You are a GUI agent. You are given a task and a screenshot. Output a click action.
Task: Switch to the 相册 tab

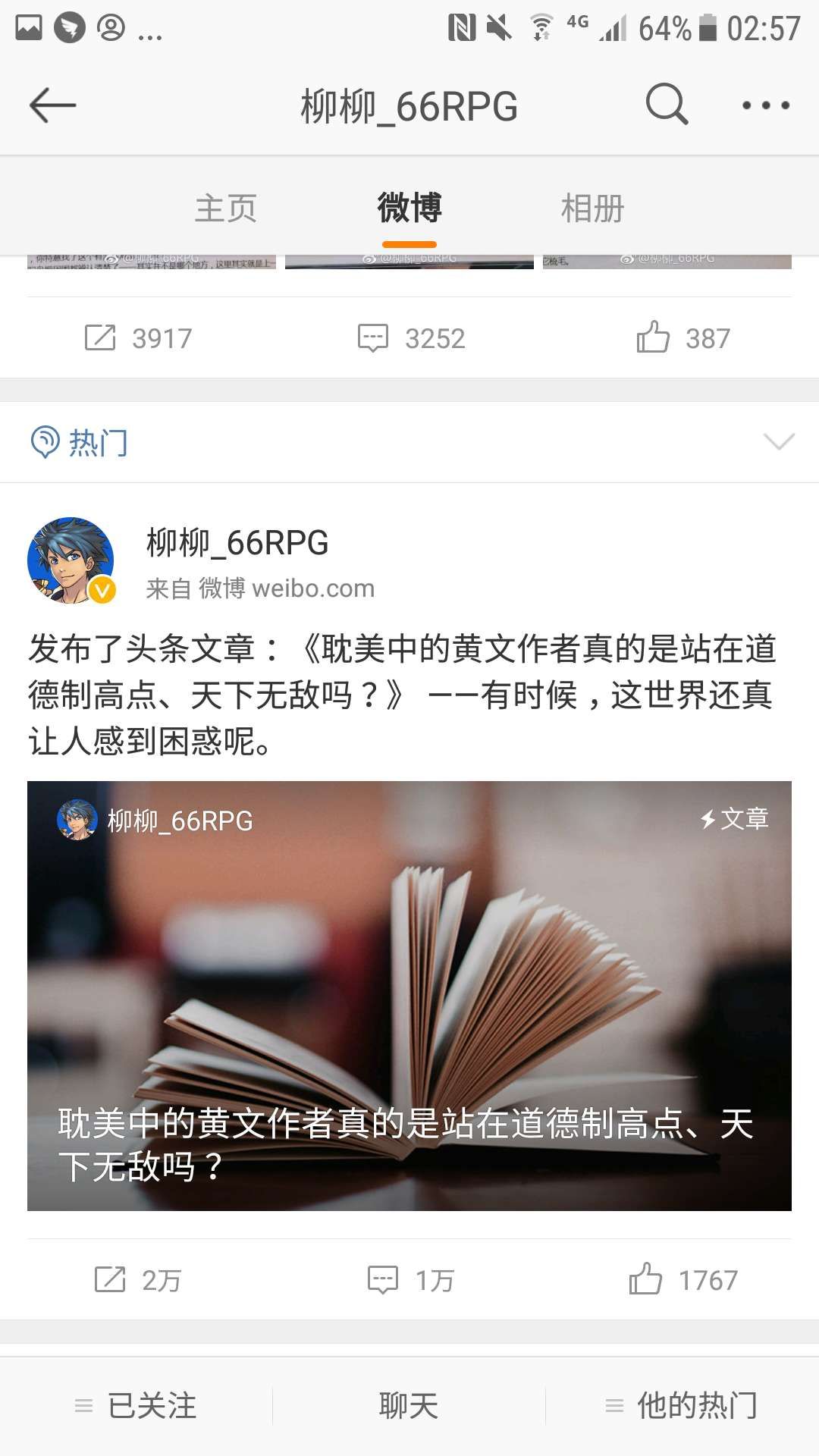tap(592, 209)
